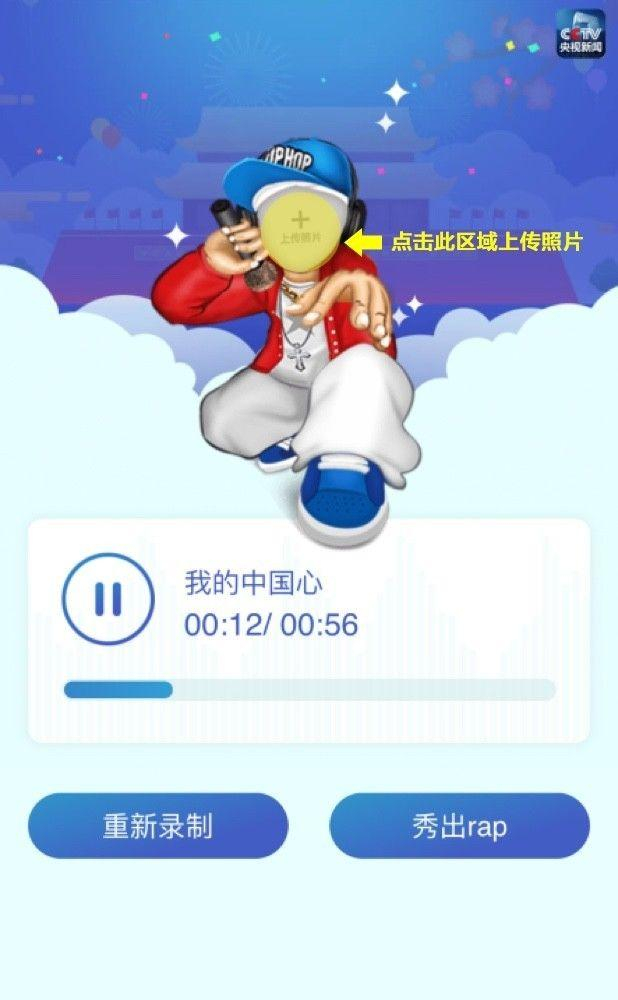Tap 重新录制 to re-record

click(x=158, y=826)
